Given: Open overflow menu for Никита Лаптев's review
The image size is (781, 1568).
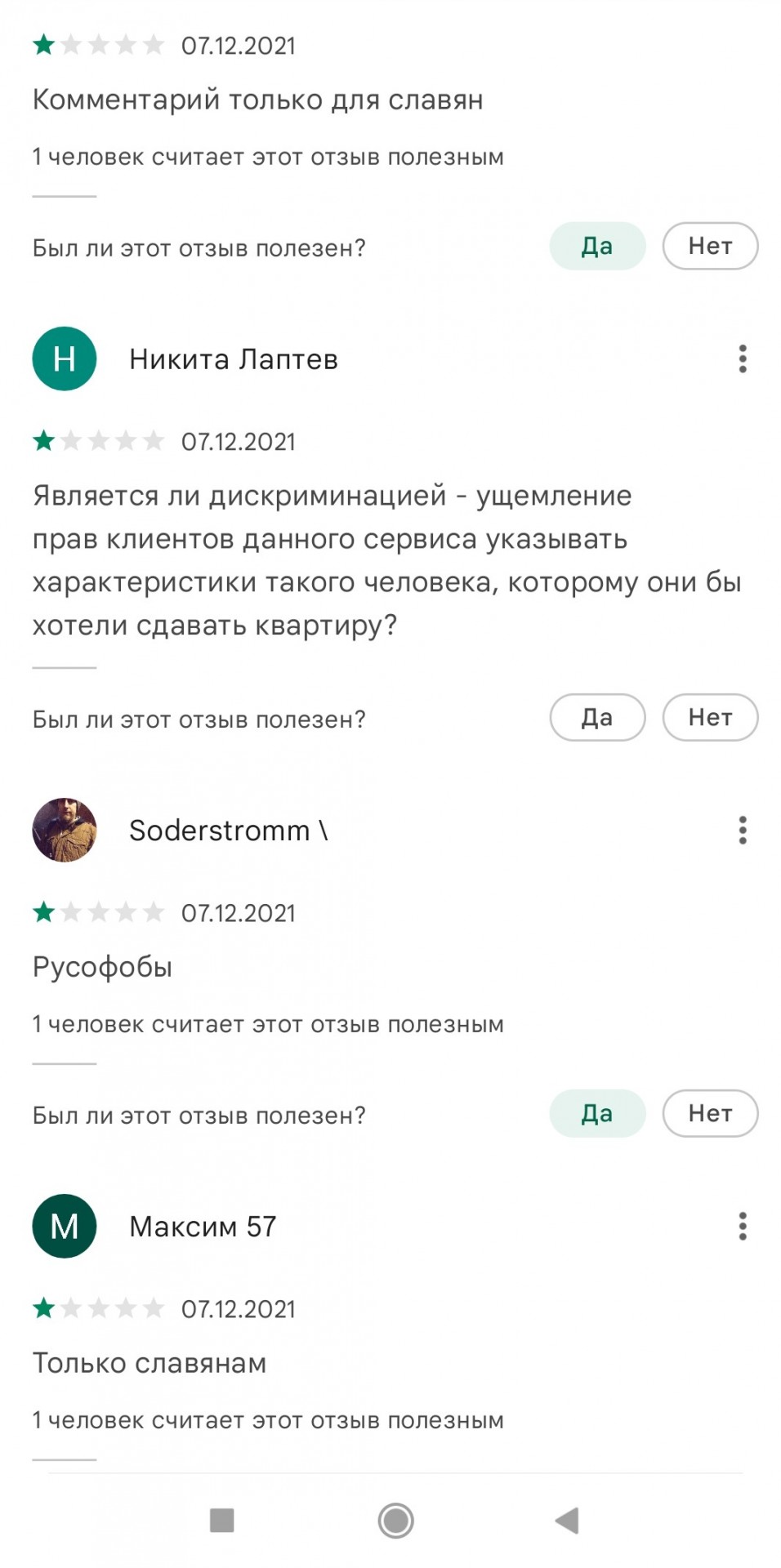Looking at the screenshot, I should coord(742,359).
